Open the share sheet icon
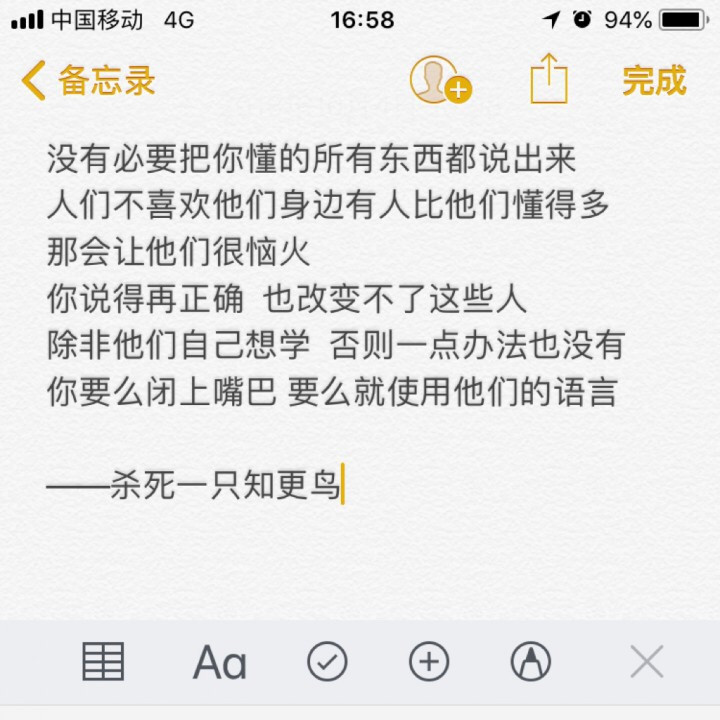This screenshot has height=720, width=720. 548,79
